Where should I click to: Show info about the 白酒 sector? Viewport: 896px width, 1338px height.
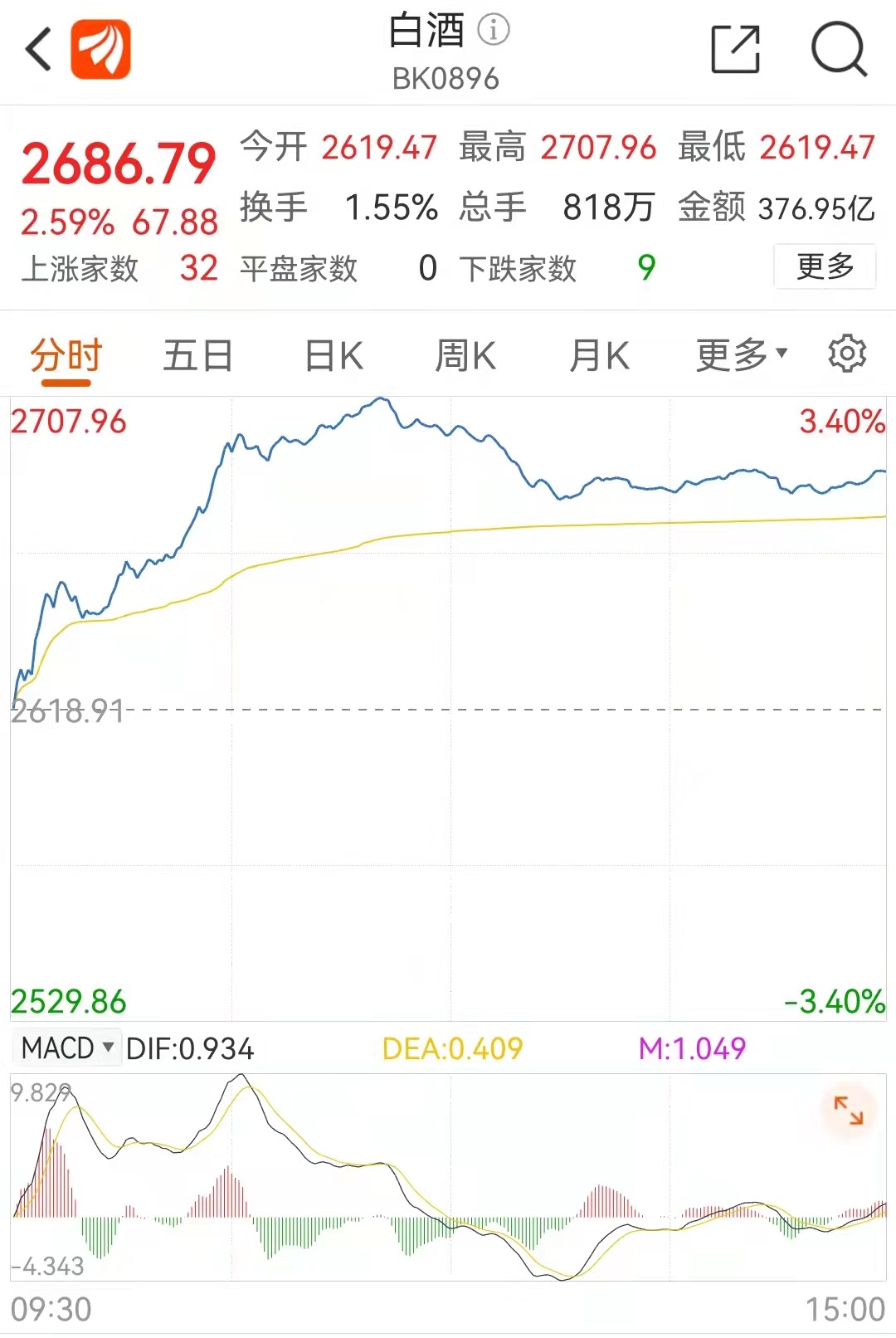coord(494,31)
